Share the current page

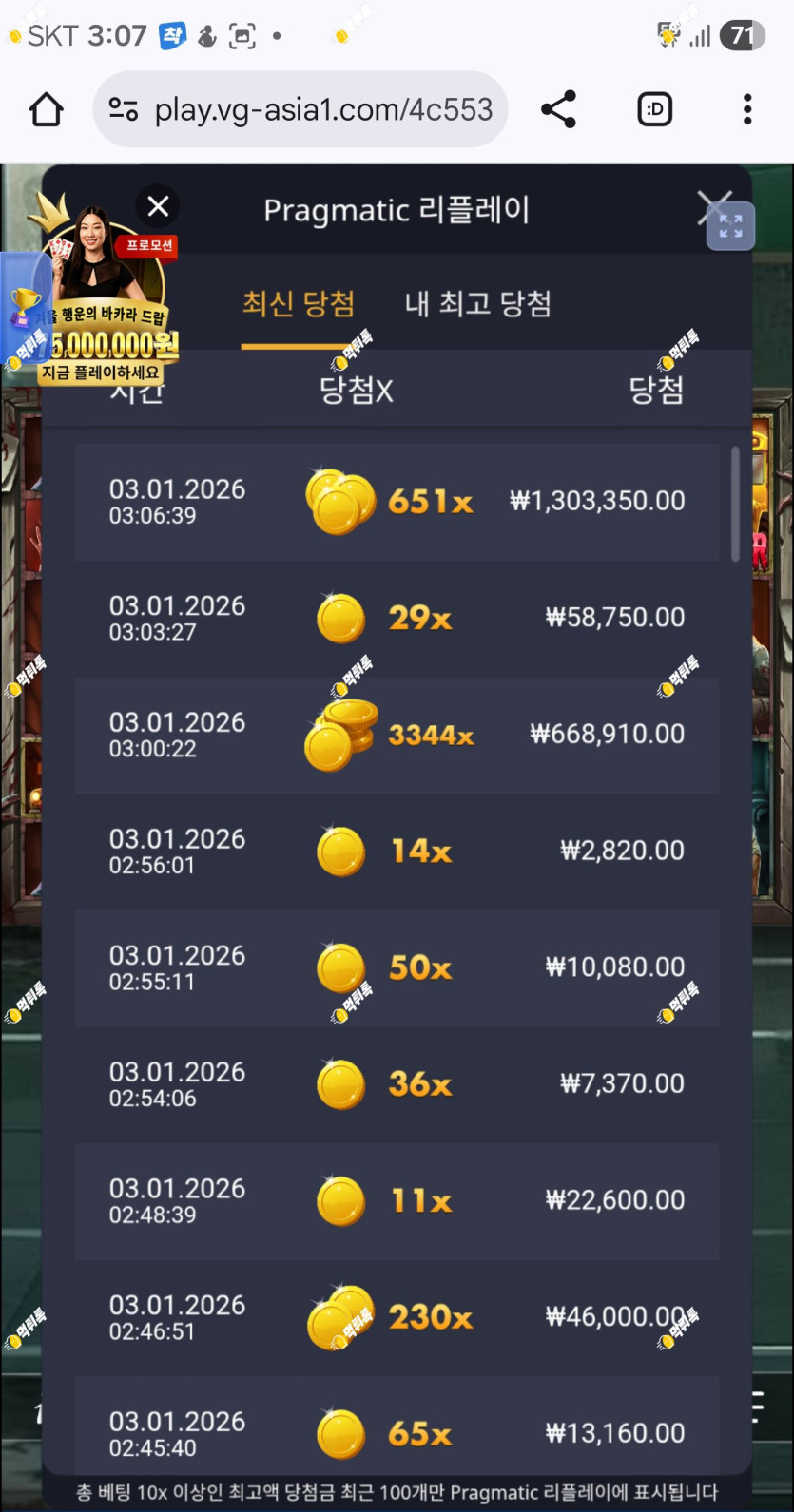558,110
